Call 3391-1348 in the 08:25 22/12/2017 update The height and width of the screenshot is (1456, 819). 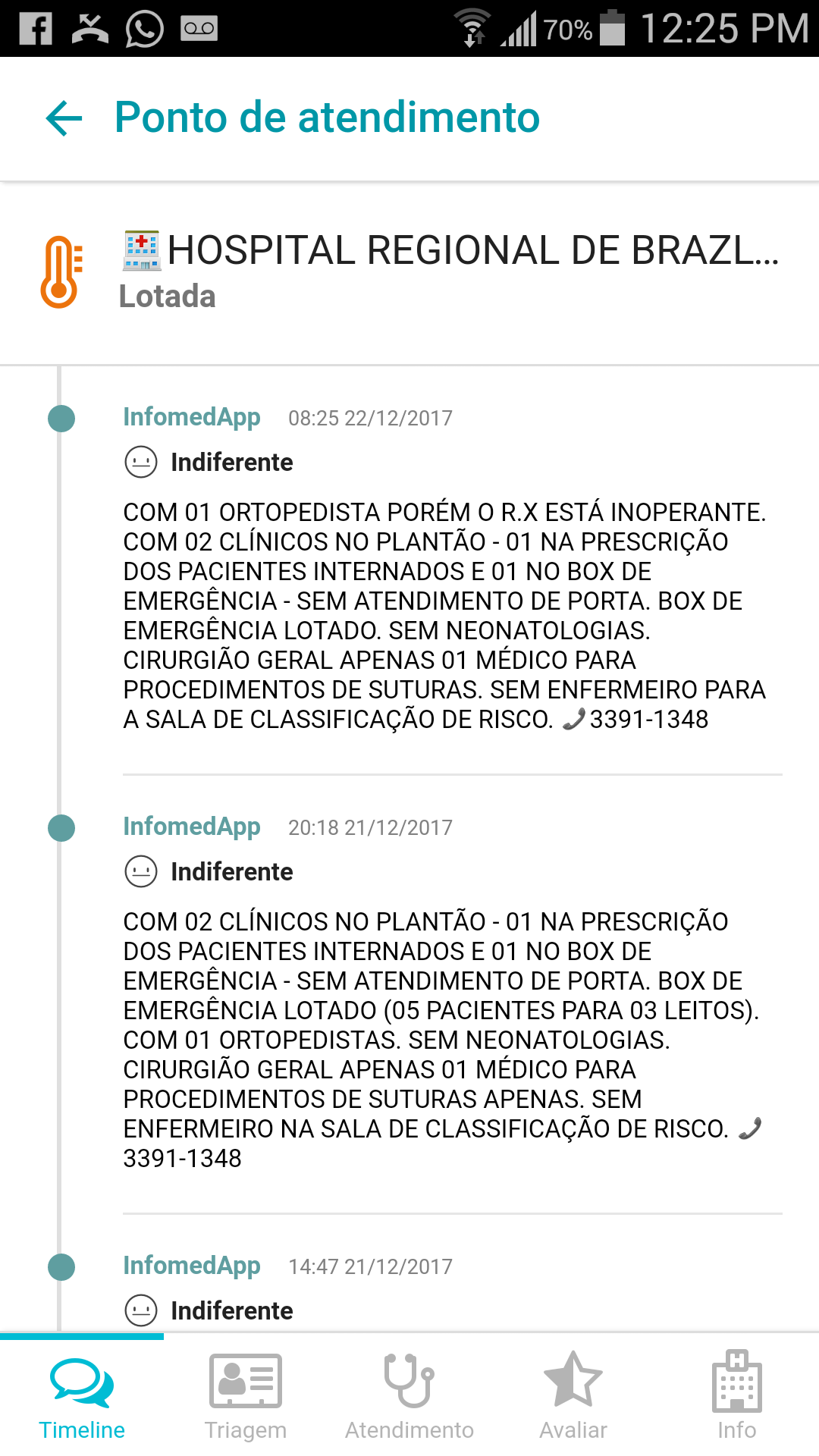coord(648,719)
